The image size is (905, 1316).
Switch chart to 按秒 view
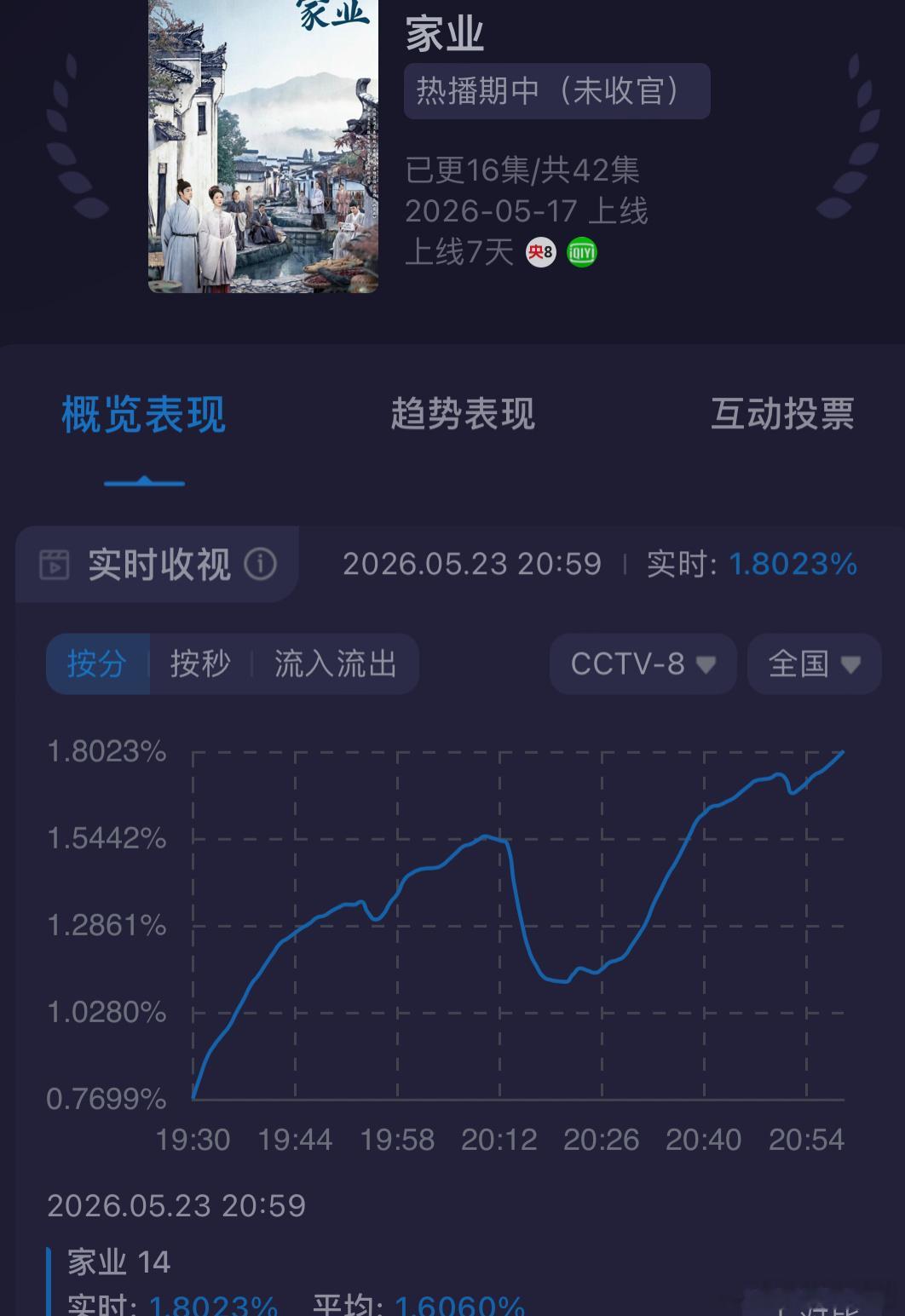point(200,664)
